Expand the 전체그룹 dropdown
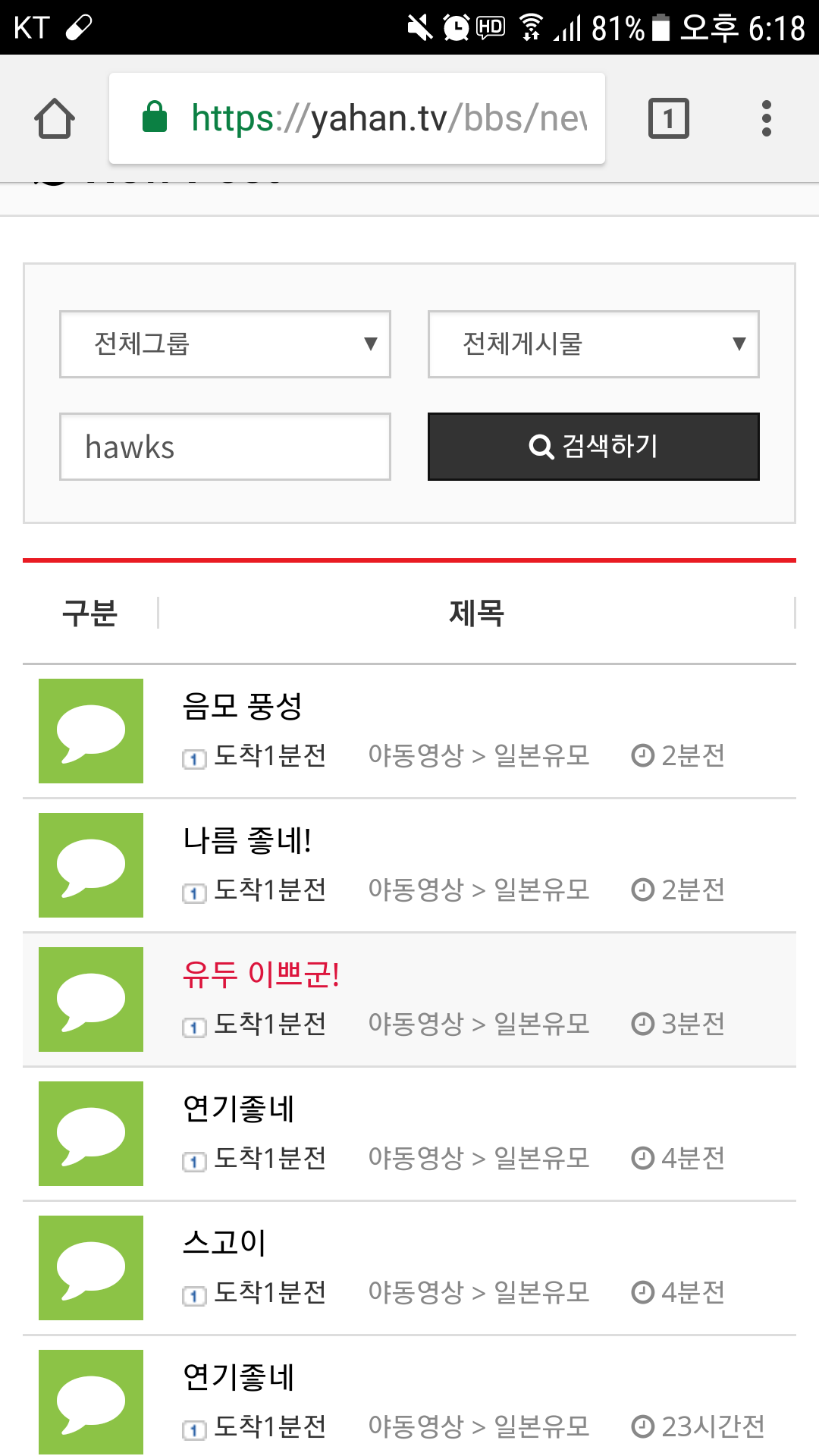The image size is (819, 1456). click(x=225, y=344)
